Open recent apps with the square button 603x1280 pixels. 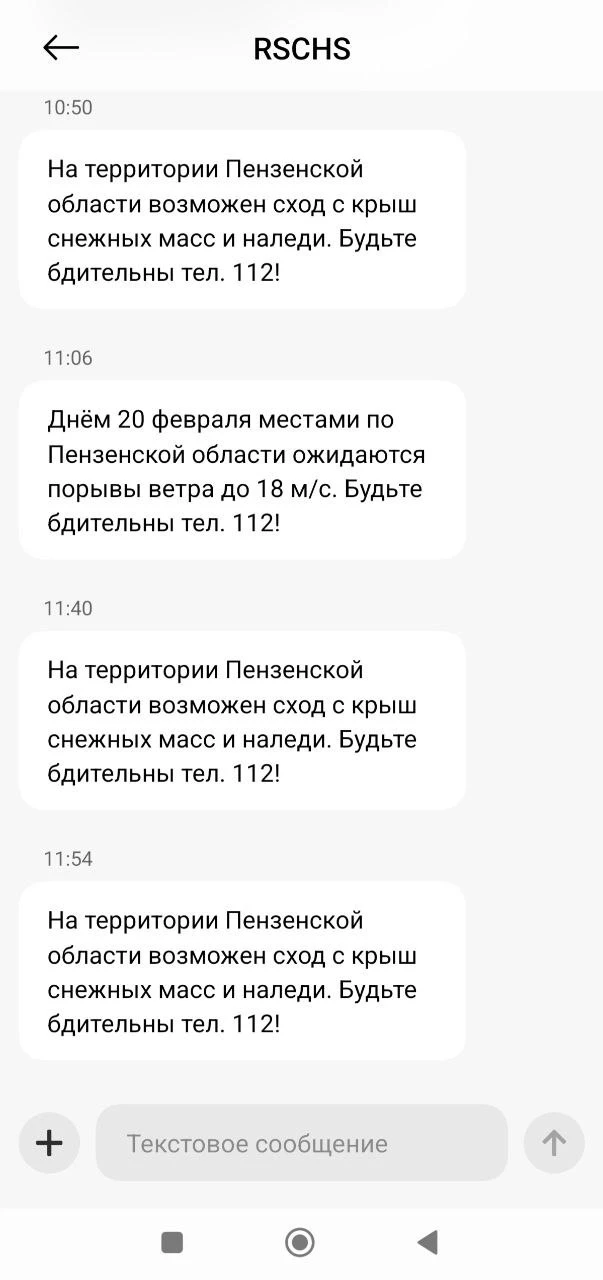pyautogui.click(x=172, y=1242)
